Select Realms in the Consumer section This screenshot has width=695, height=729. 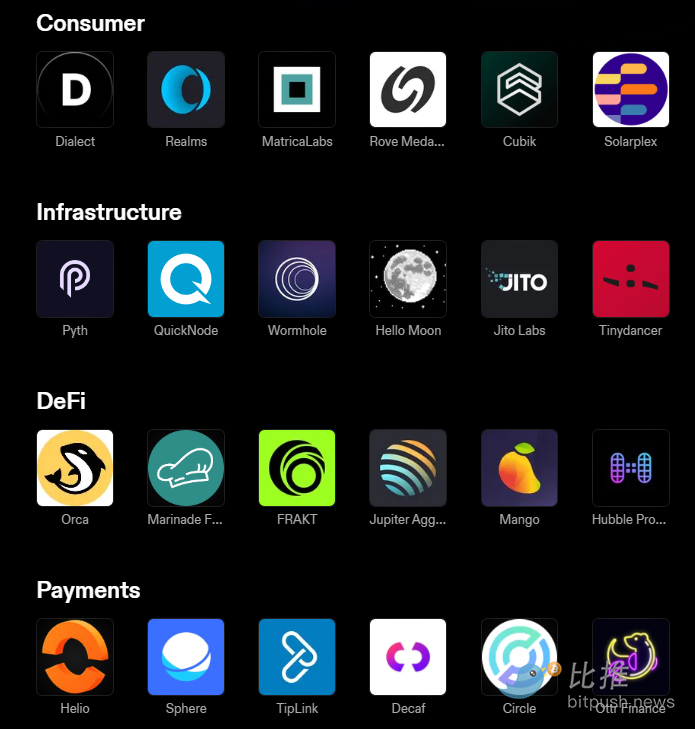point(186,90)
